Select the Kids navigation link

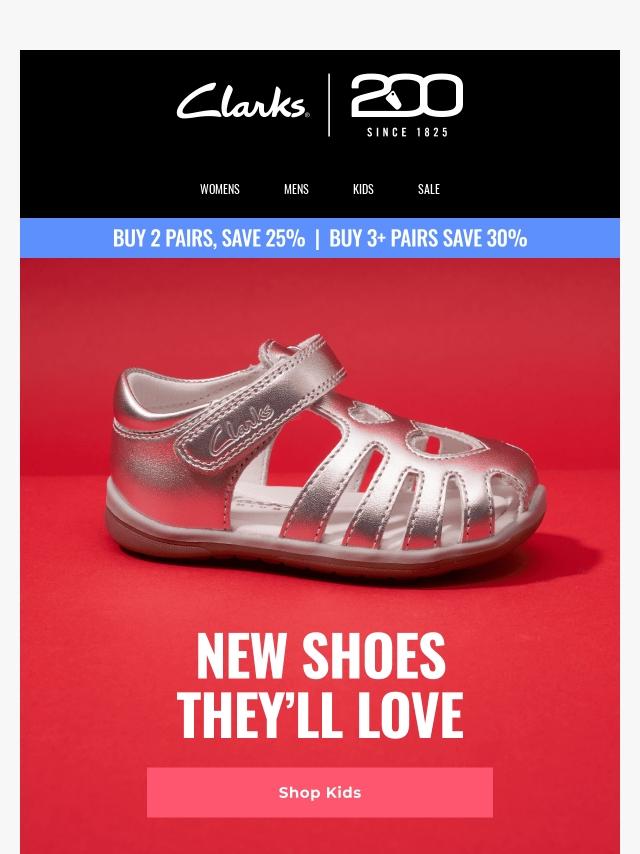click(363, 189)
